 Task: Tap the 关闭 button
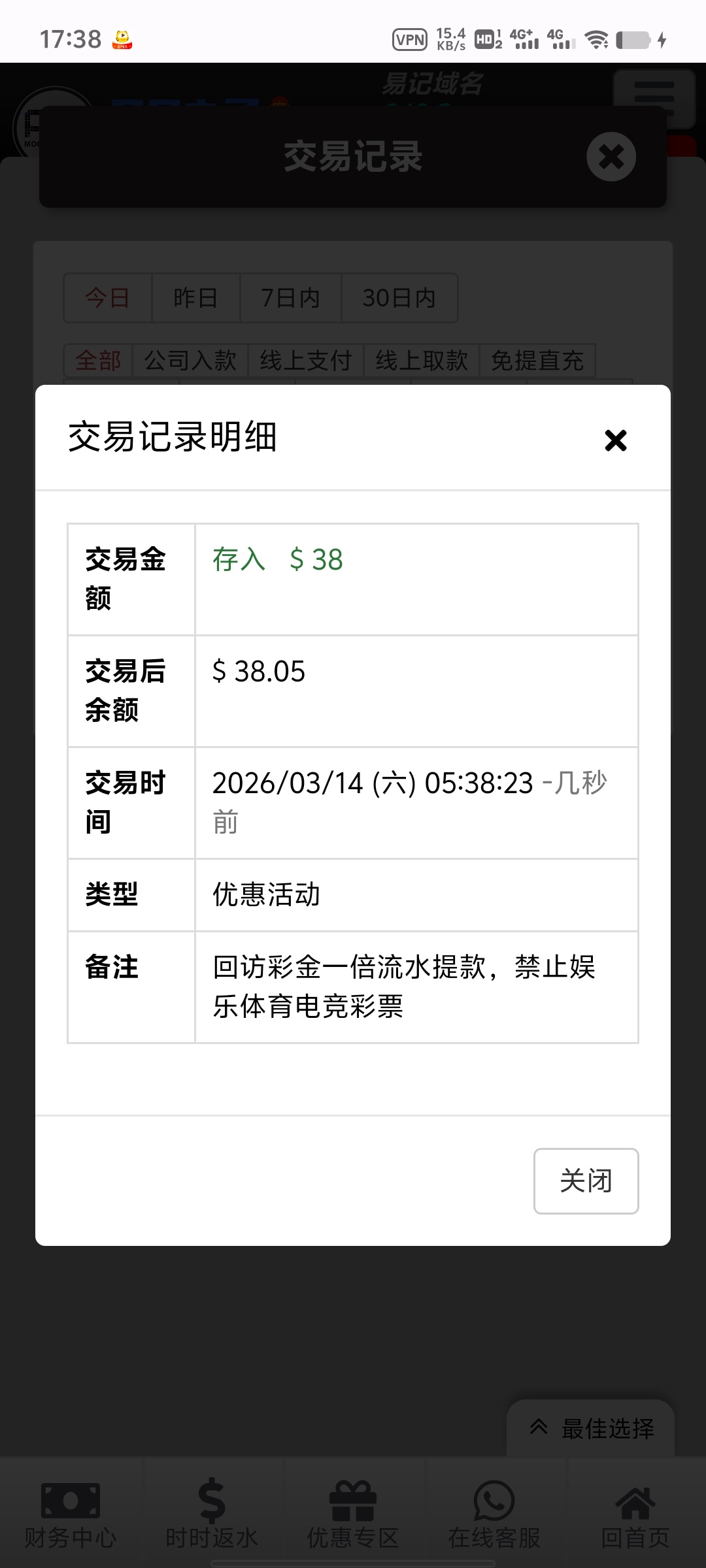point(586,1181)
